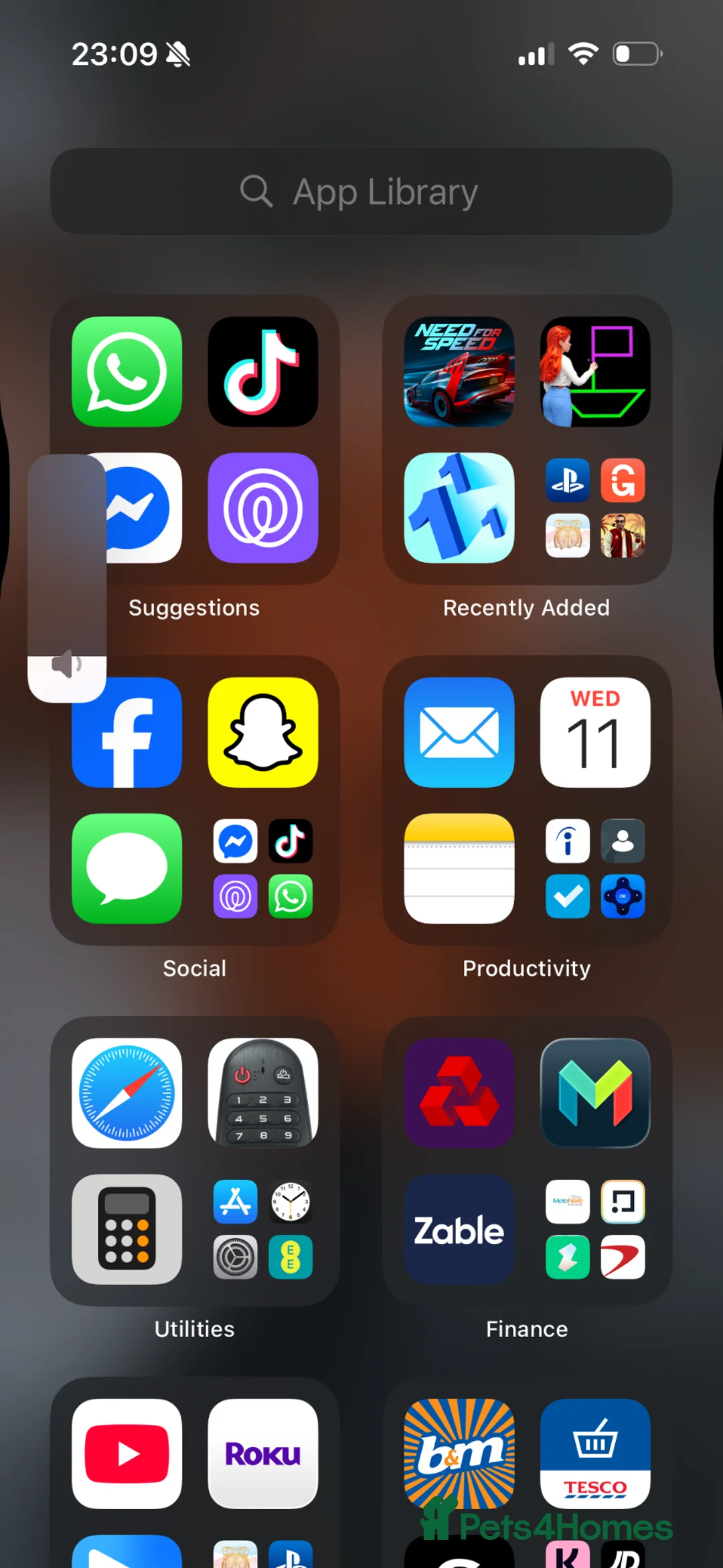
Task: Open the Calculator app
Action: (x=127, y=1229)
